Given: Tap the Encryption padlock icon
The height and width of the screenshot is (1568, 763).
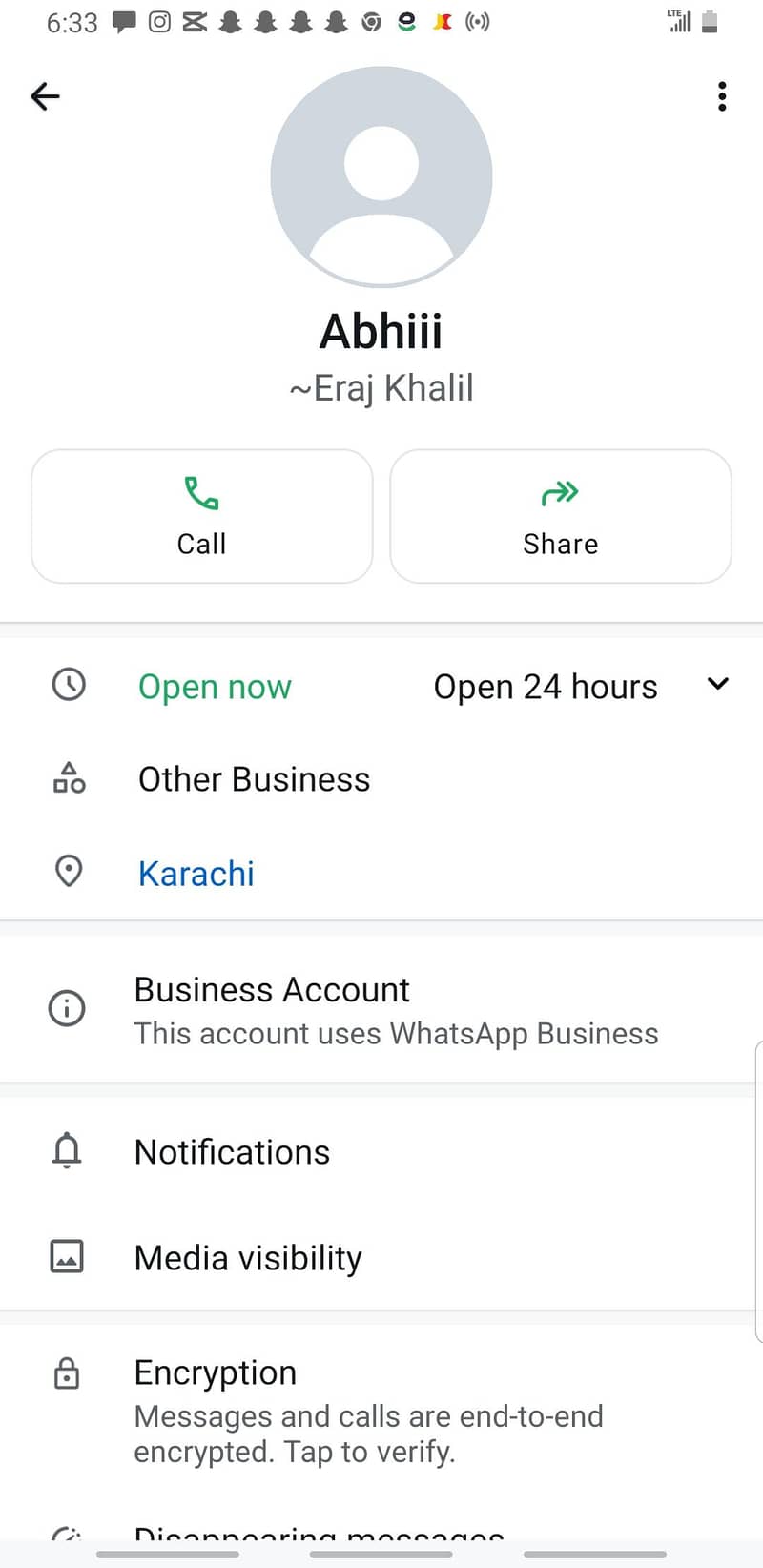Looking at the screenshot, I should (x=67, y=1373).
